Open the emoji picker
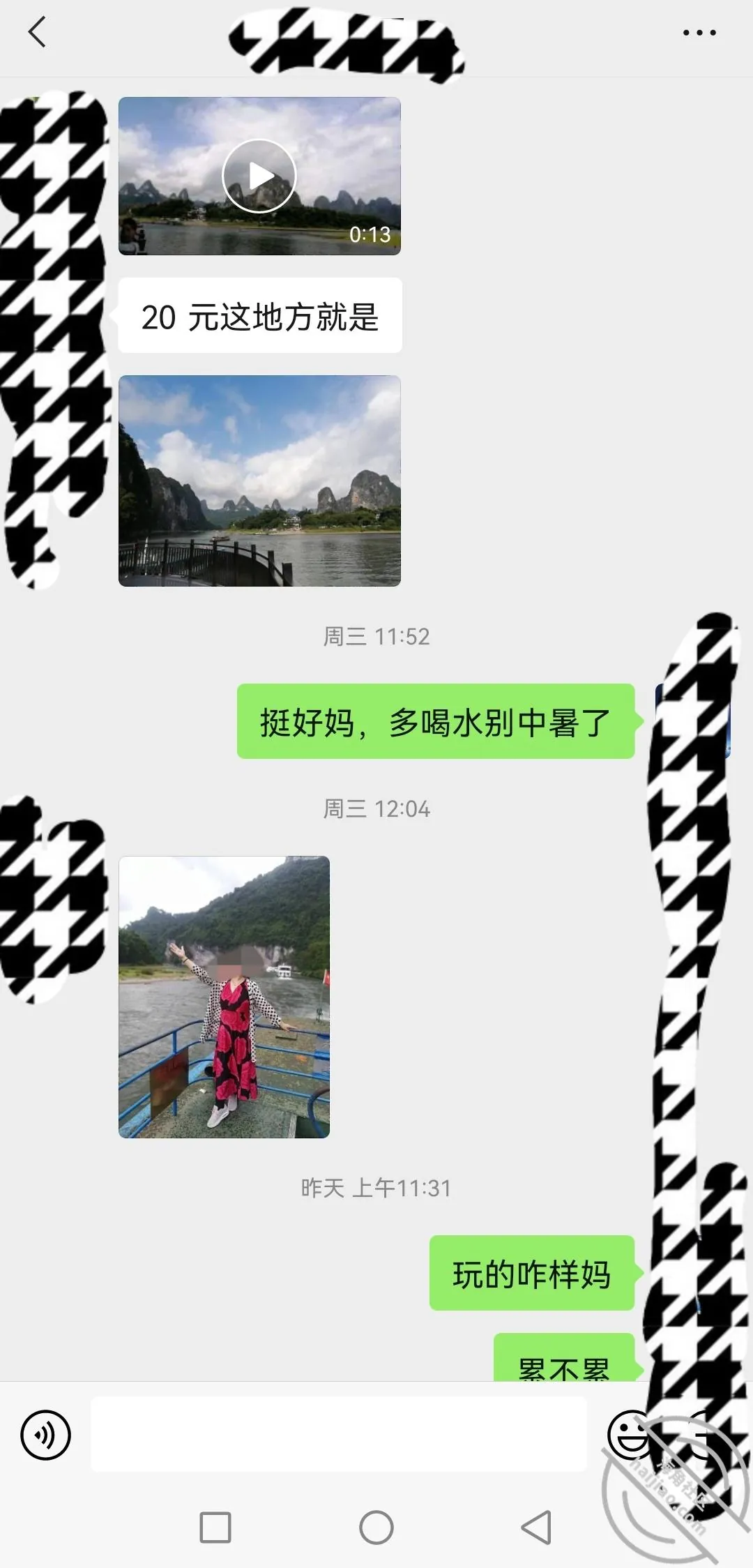The height and width of the screenshot is (1568, 753). [x=632, y=1434]
